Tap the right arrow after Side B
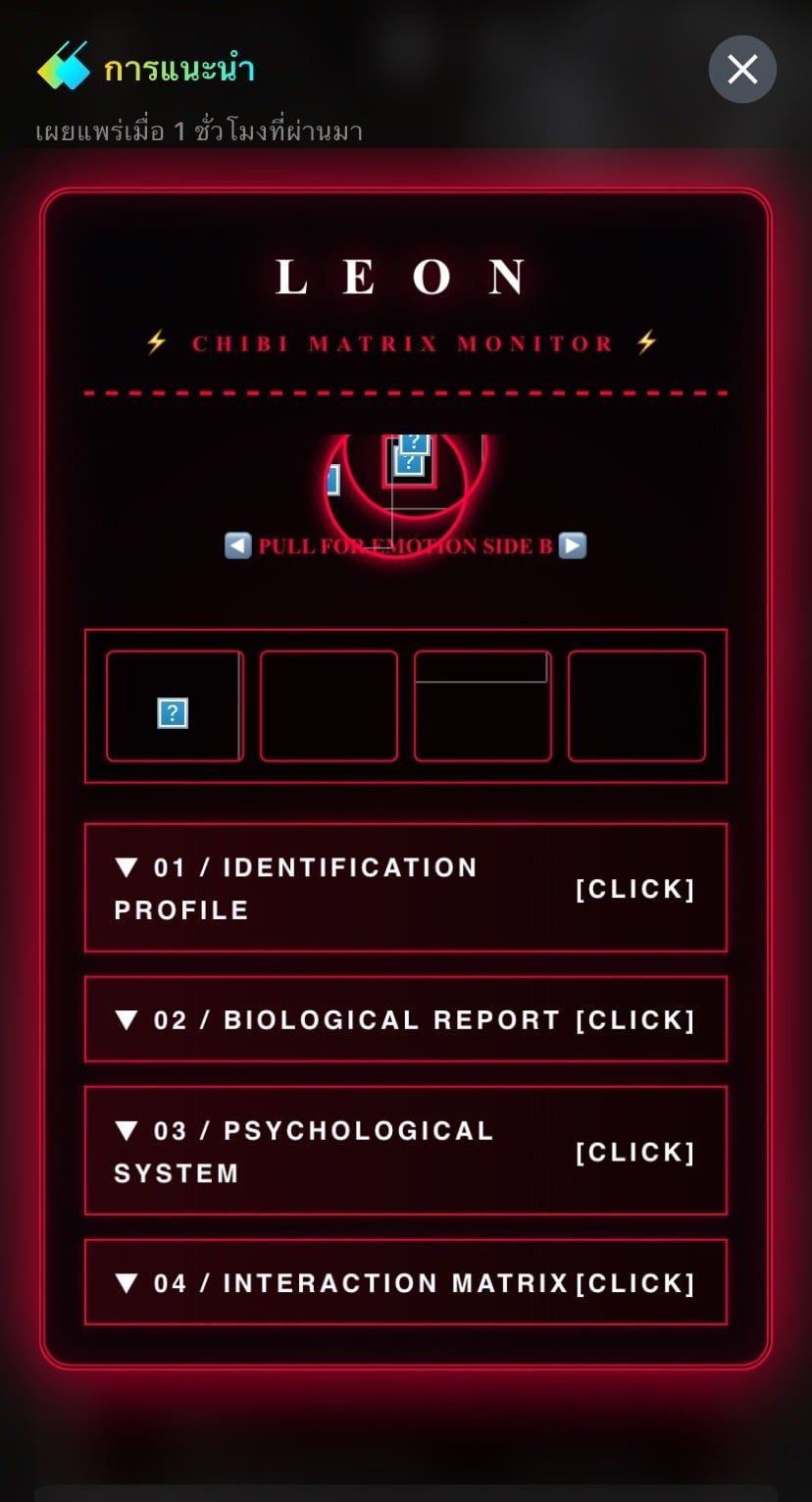The height and width of the screenshot is (1502, 812). point(573,545)
